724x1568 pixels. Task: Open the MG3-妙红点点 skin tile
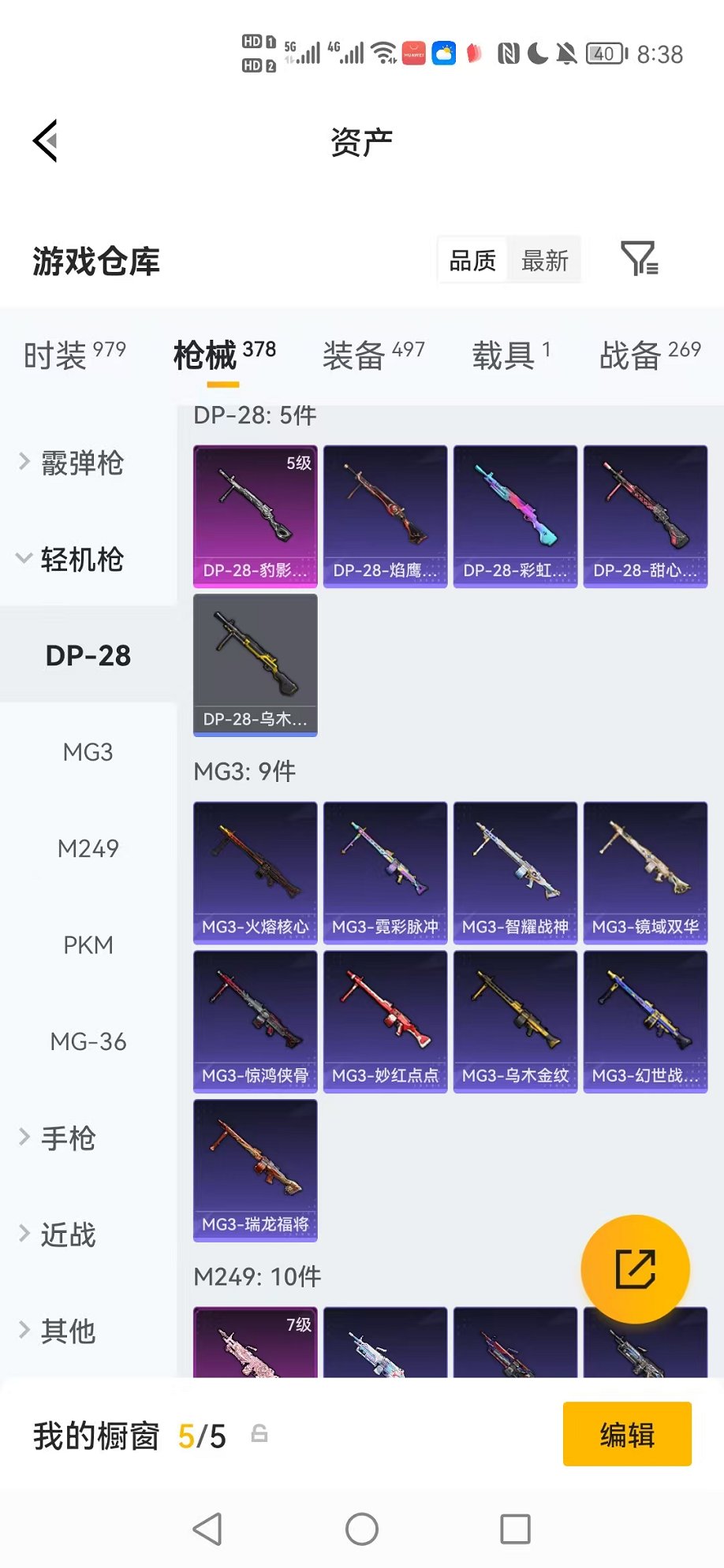pyautogui.click(x=385, y=1022)
